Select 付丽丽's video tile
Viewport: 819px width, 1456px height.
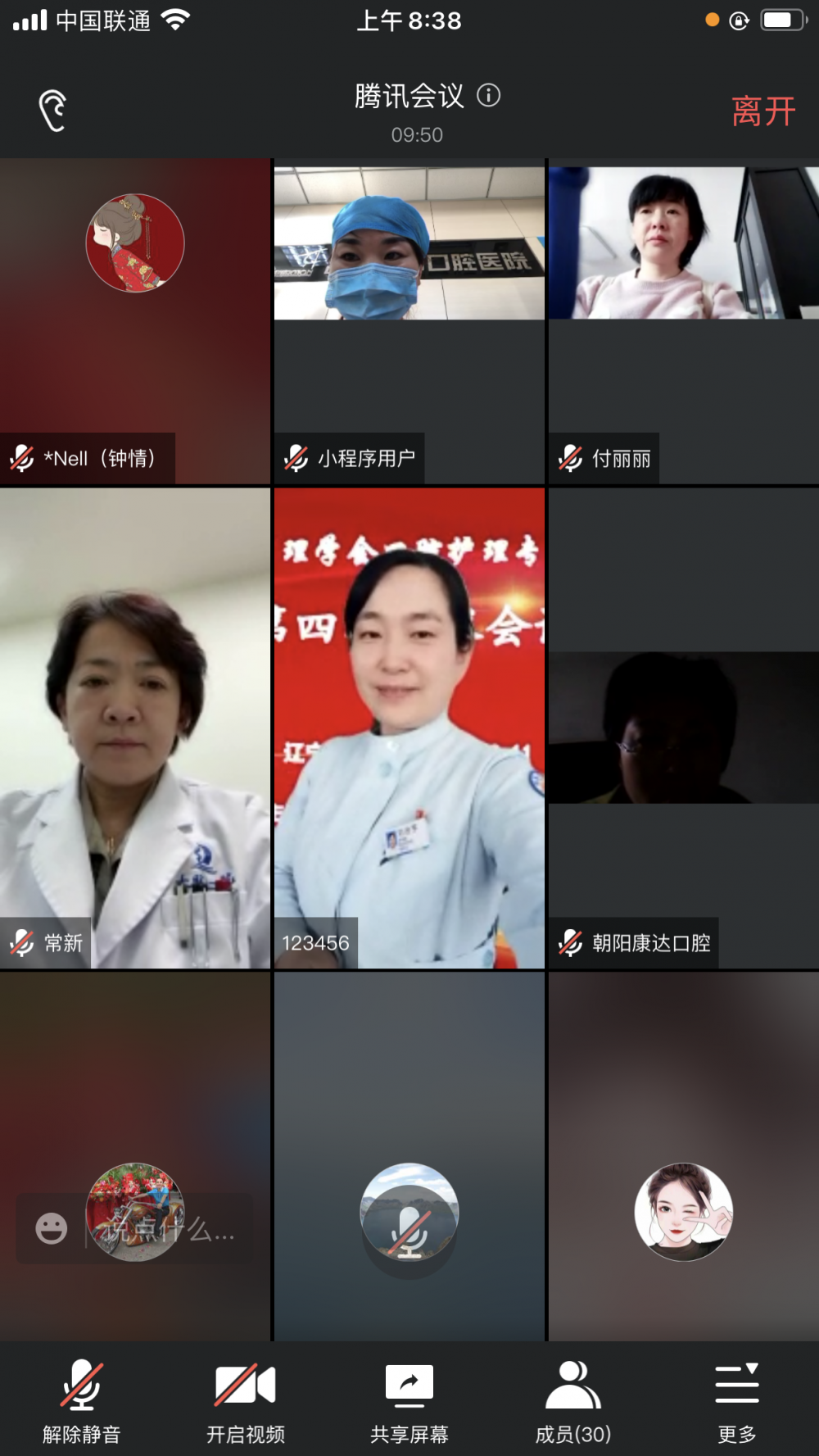click(684, 321)
